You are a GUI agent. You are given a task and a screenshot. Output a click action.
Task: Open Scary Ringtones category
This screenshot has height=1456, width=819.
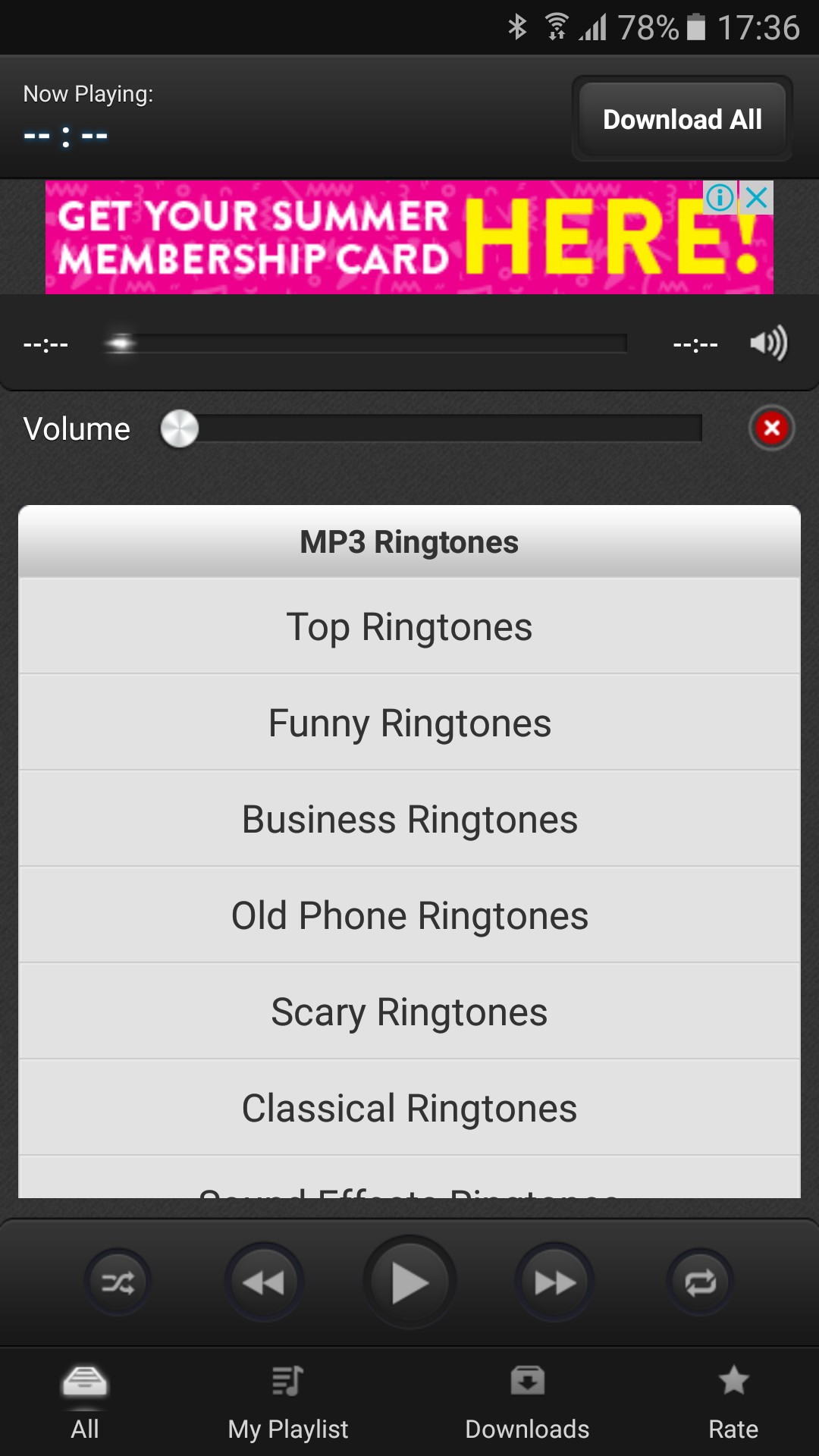pos(409,1012)
